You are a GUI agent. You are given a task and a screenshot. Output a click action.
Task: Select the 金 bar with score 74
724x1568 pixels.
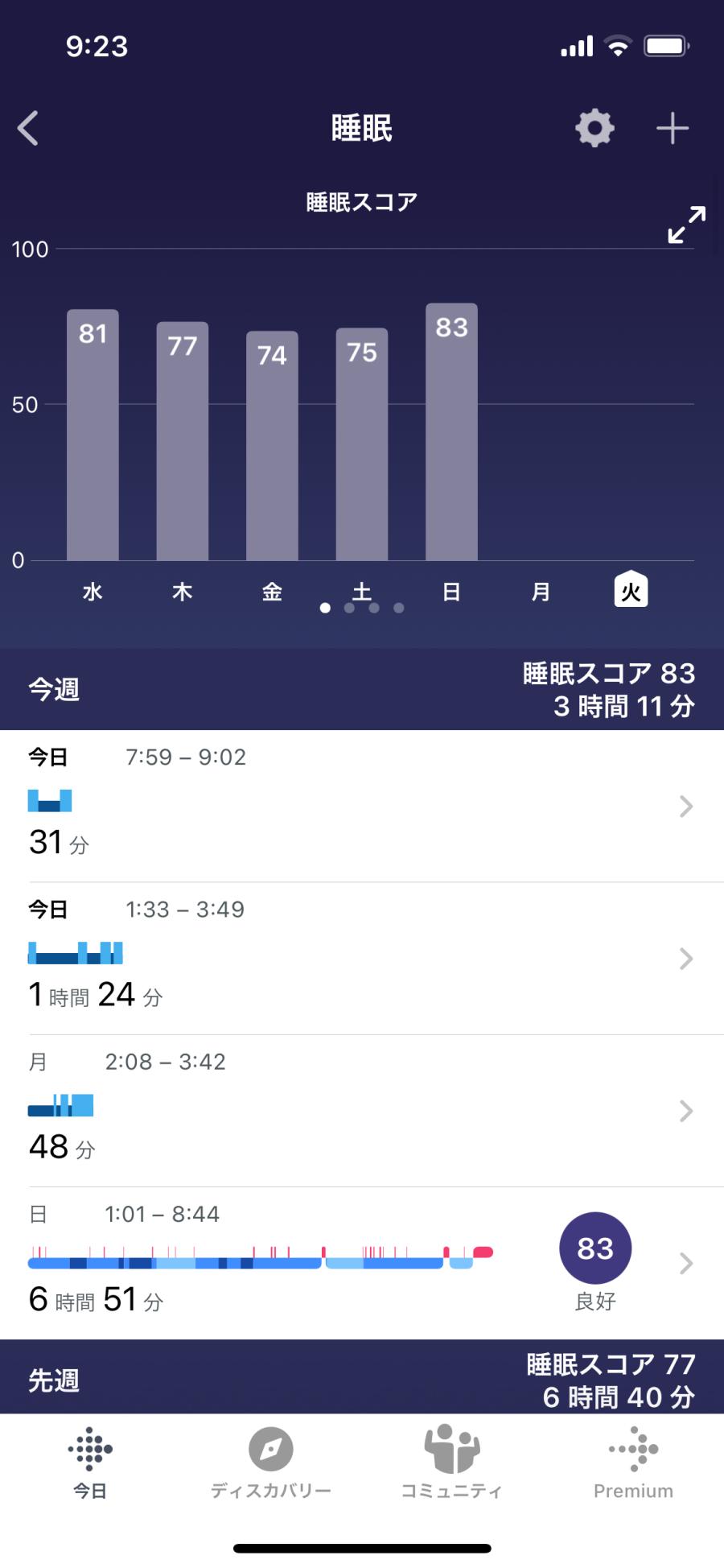pyautogui.click(x=272, y=445)
